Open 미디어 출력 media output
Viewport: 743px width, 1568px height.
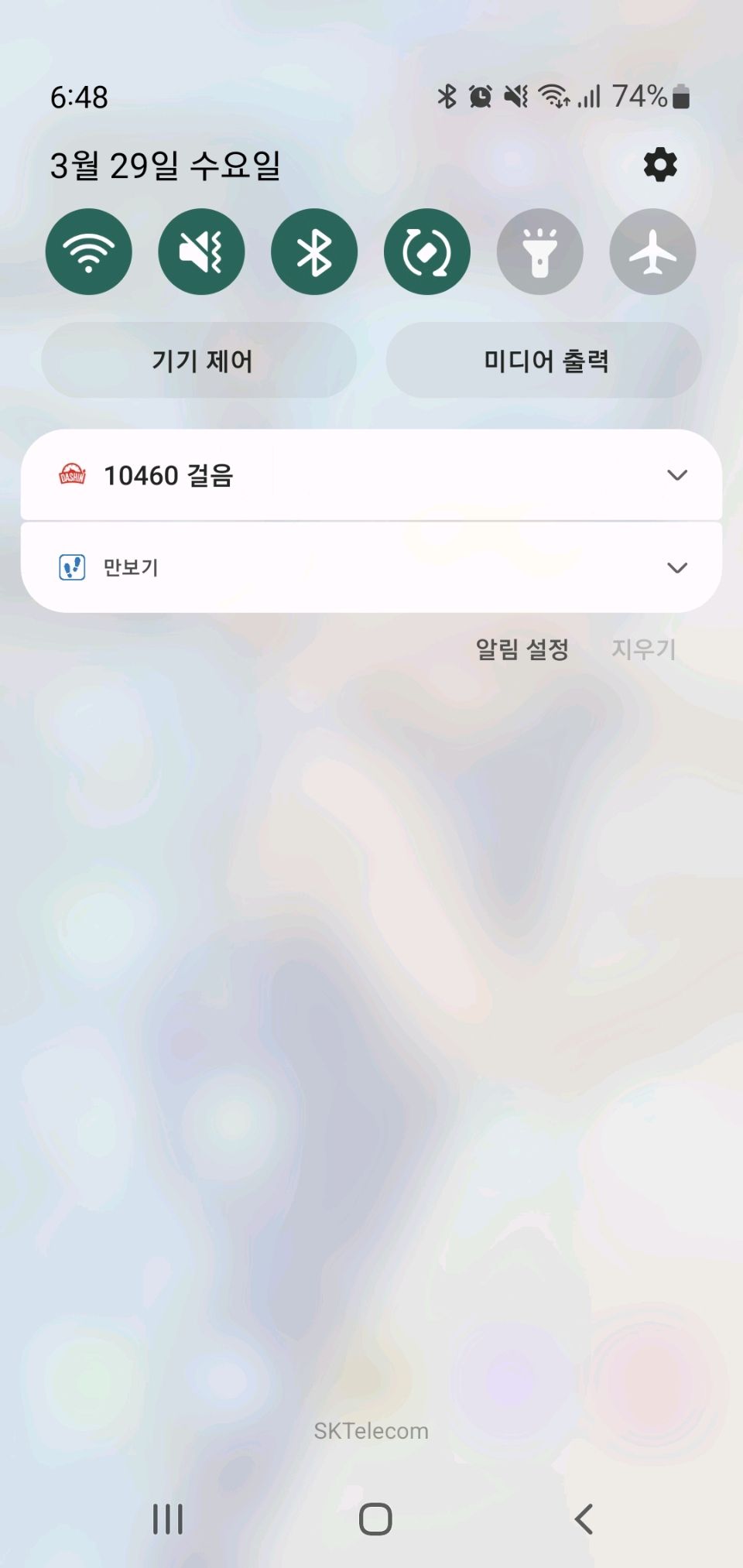pyautogui.click(x=544, y=361)
